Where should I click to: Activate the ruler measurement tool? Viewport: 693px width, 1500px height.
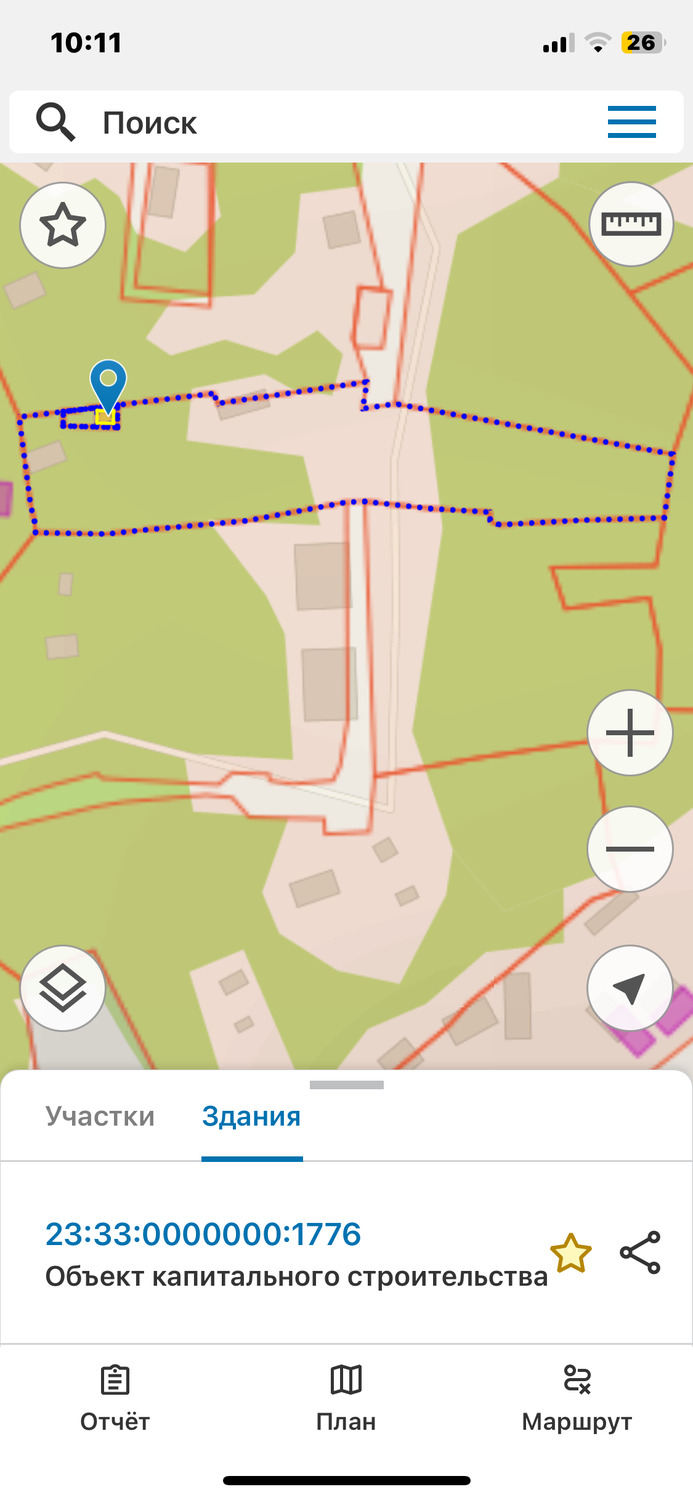[x=631, y=224]
